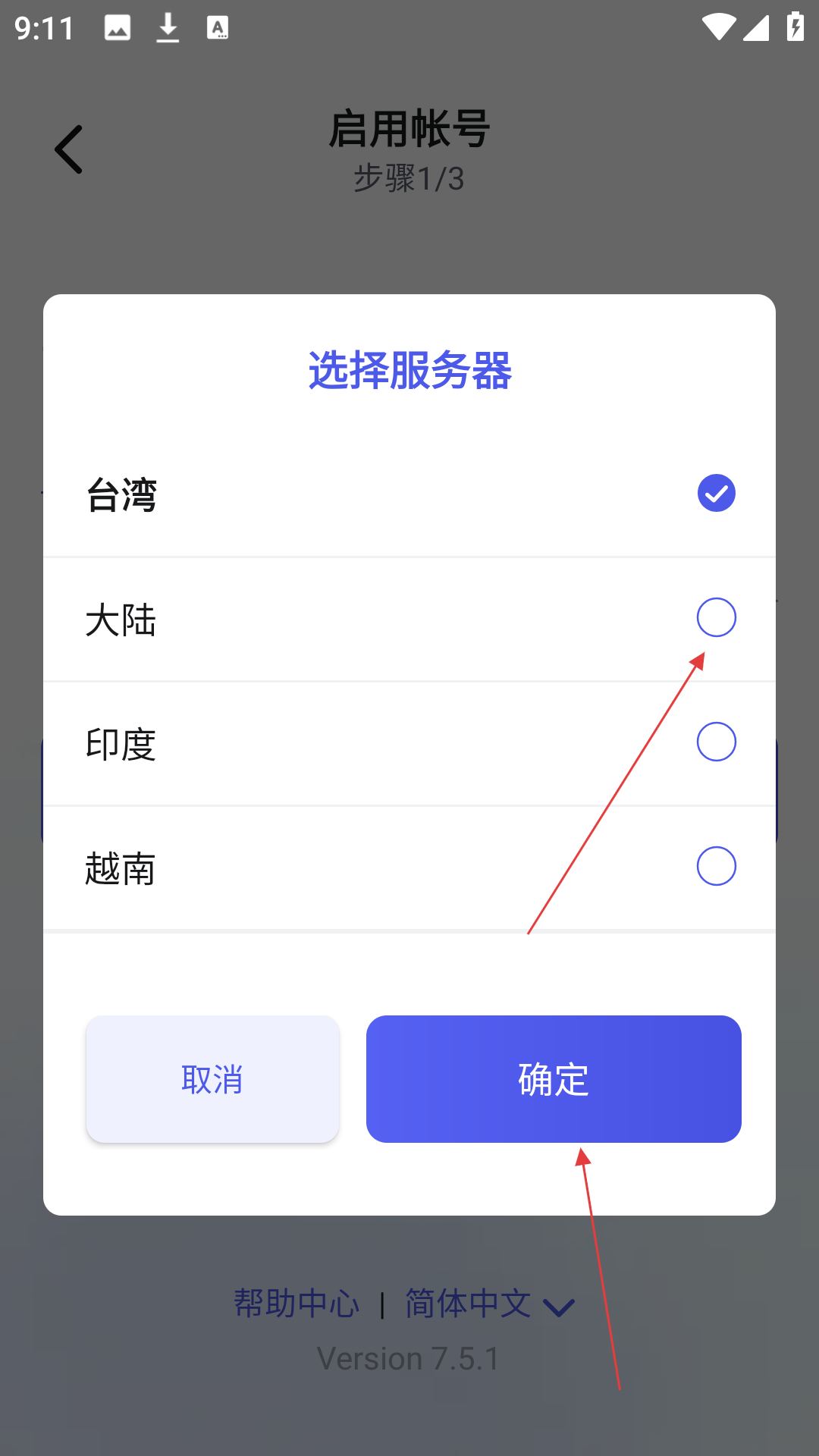Viewport: 819px width, 1456px height.
Task: Select the 台湾 server option
Action: 409,494
